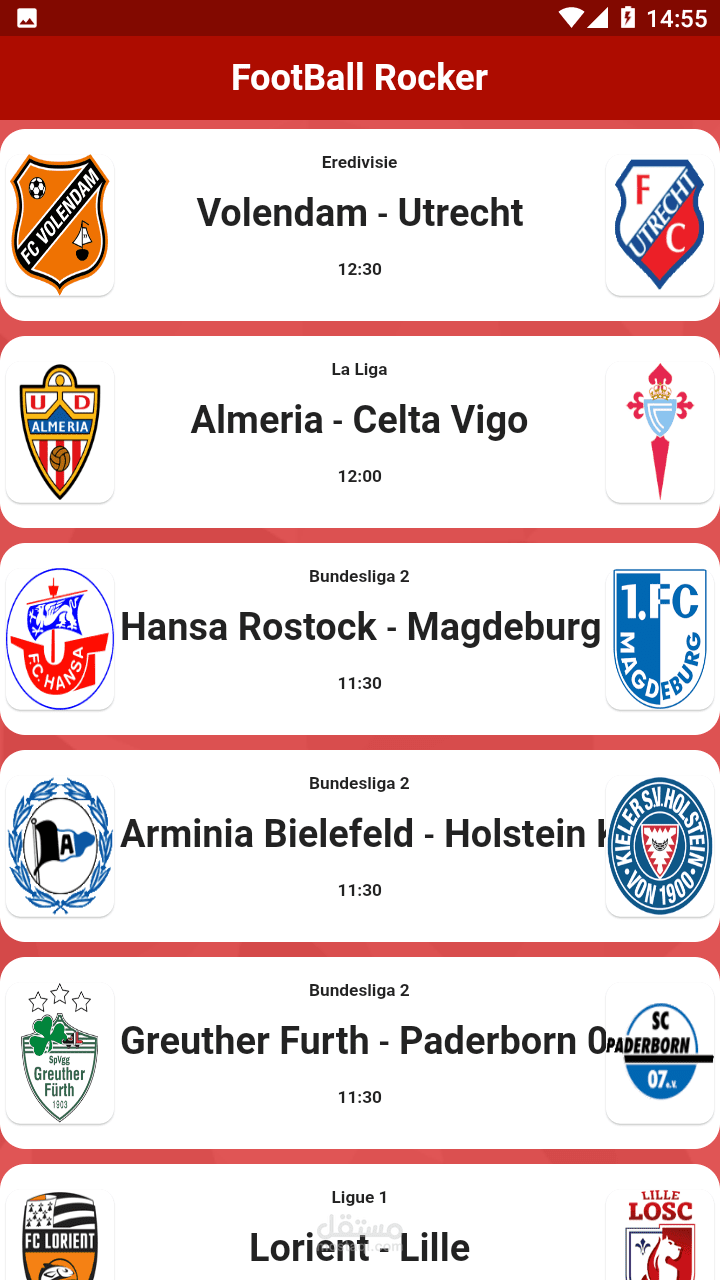Screen dimensions: 720x1280
Task: Open the Volendam - Utrecht match card
Action: 360,225
